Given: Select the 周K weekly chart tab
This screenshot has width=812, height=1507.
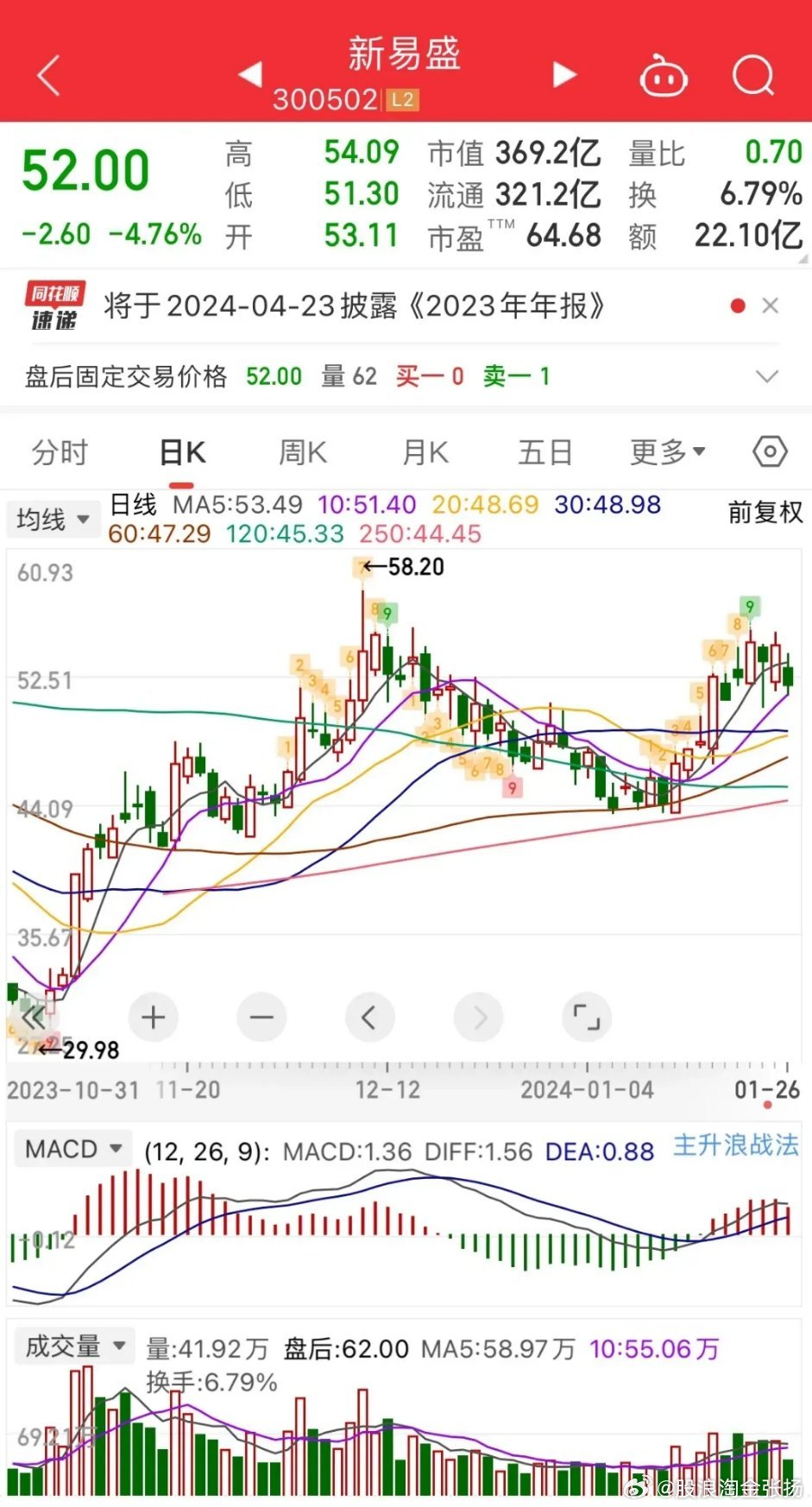Looking at the screenshot, I should point(302,451).
